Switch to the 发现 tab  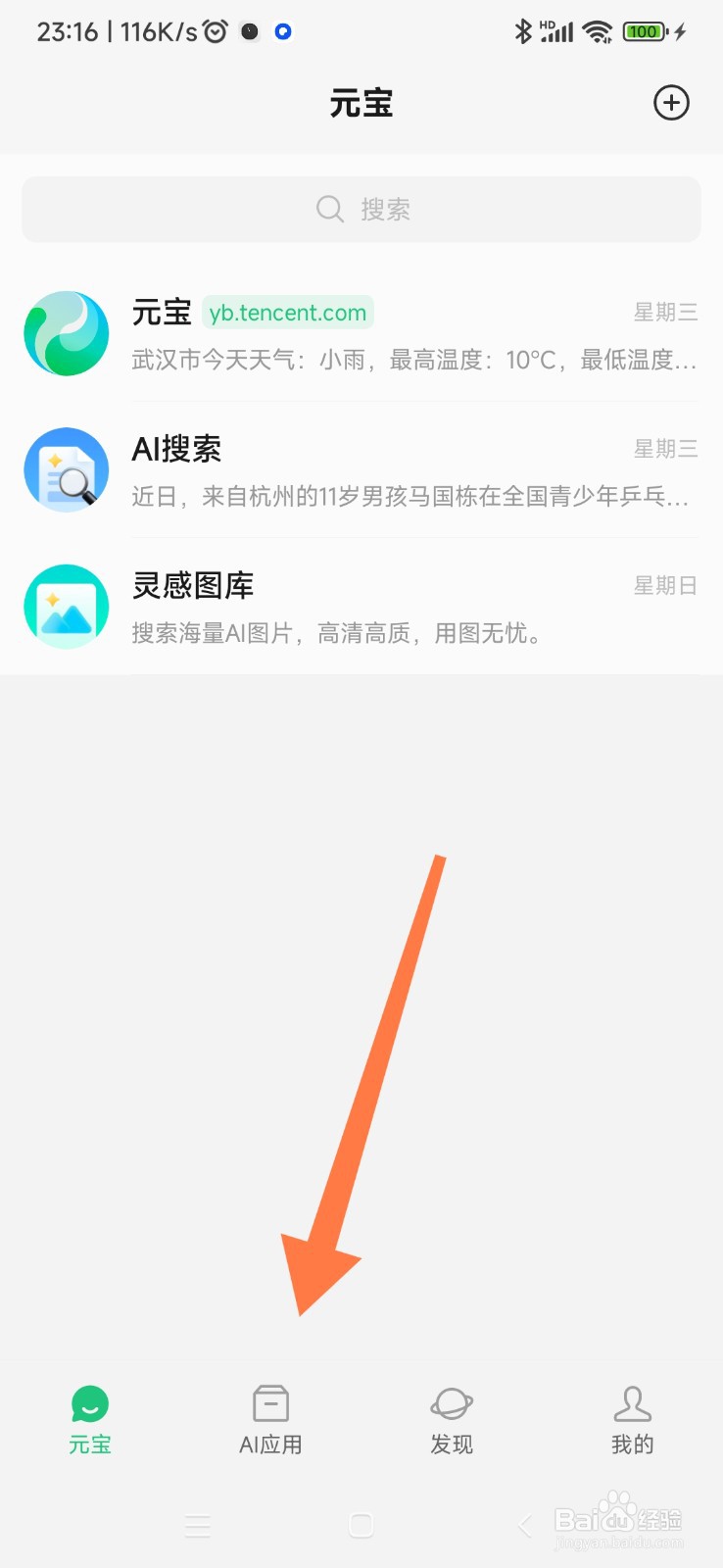[x=452, y=1419]
